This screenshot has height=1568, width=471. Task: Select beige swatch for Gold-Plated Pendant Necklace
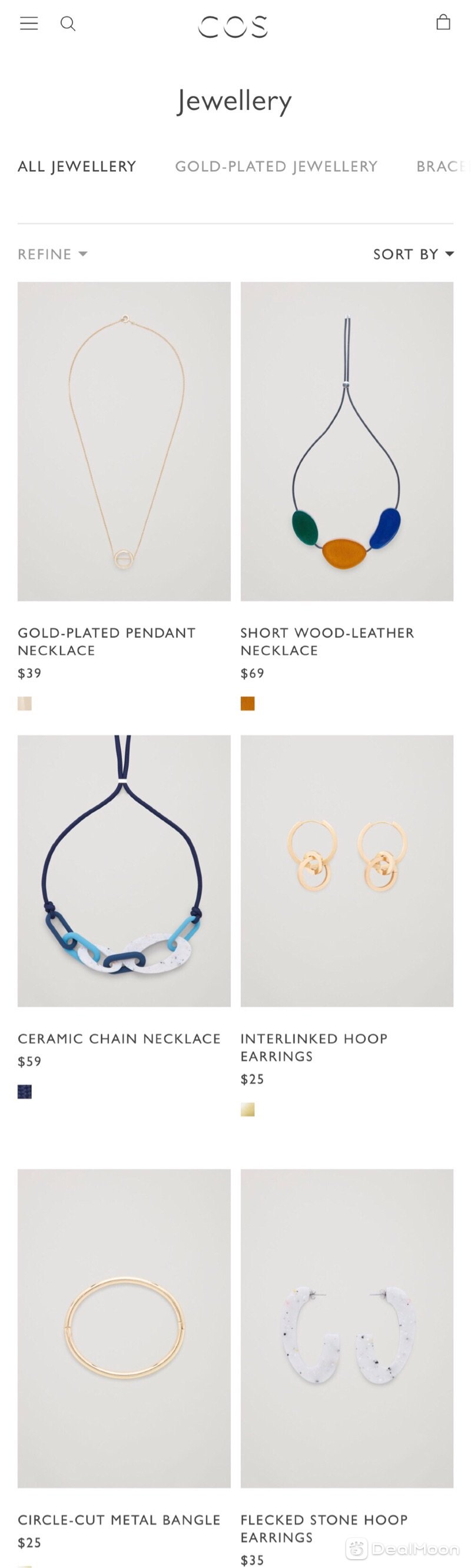24,703
